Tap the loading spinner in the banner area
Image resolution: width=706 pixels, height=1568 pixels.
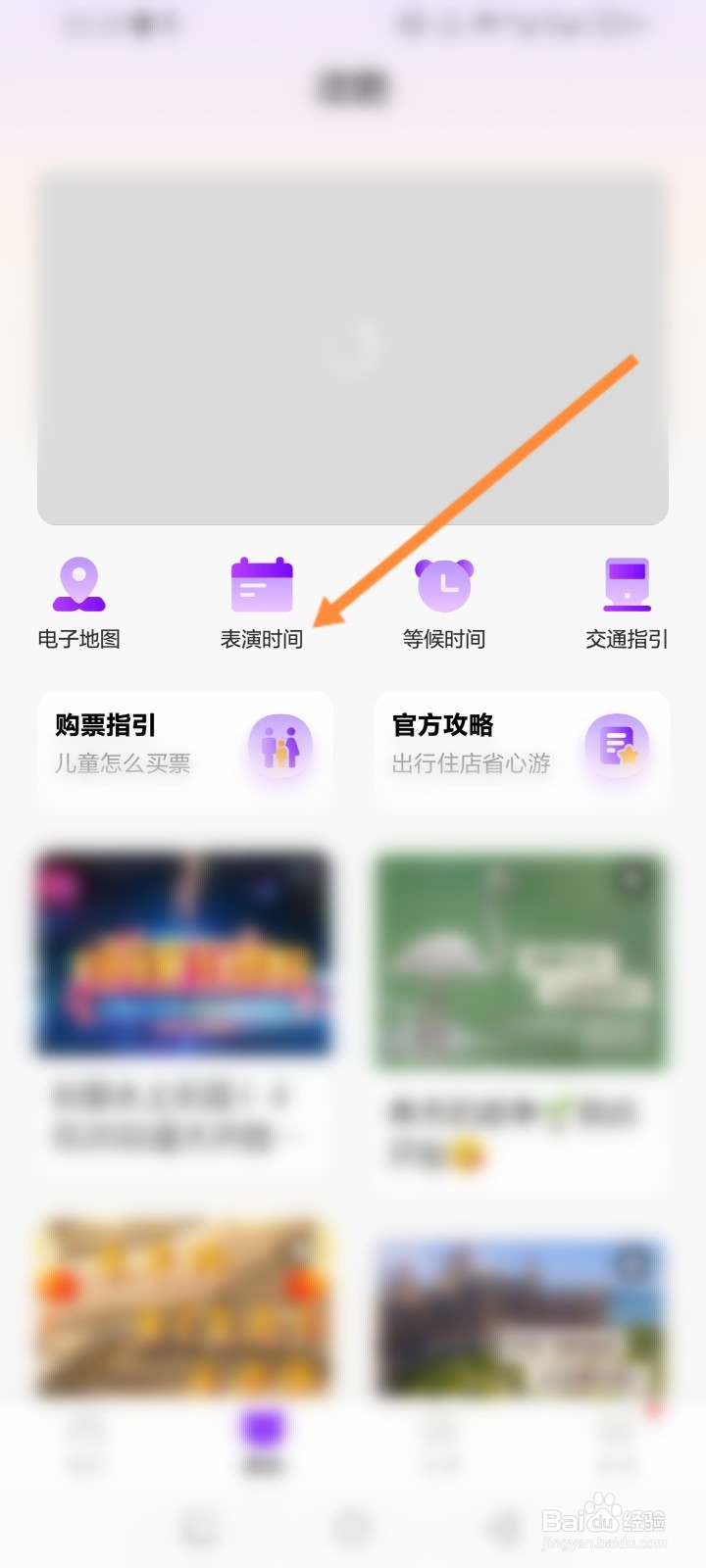tap(353, 345)
